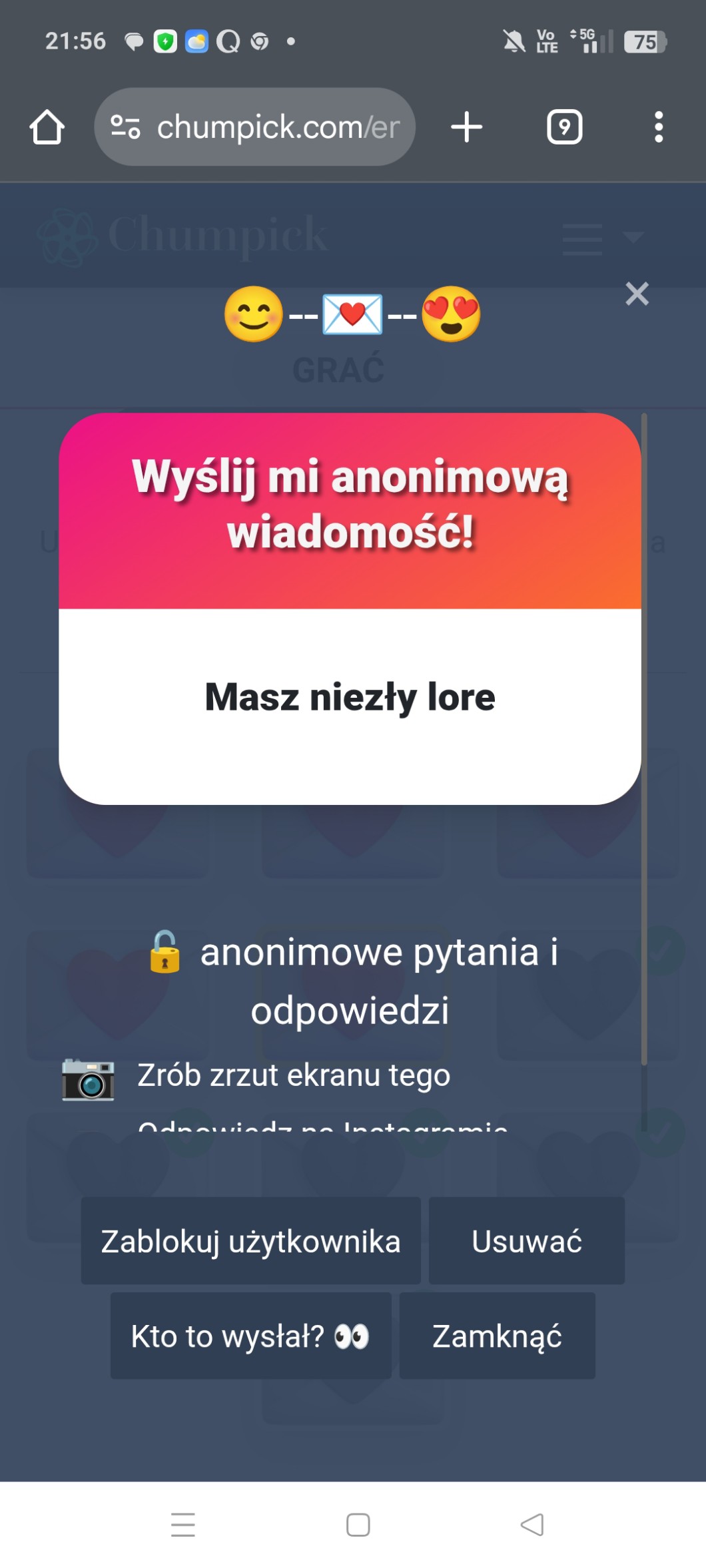Open the browser overflow menu

[x=658, y=127]
